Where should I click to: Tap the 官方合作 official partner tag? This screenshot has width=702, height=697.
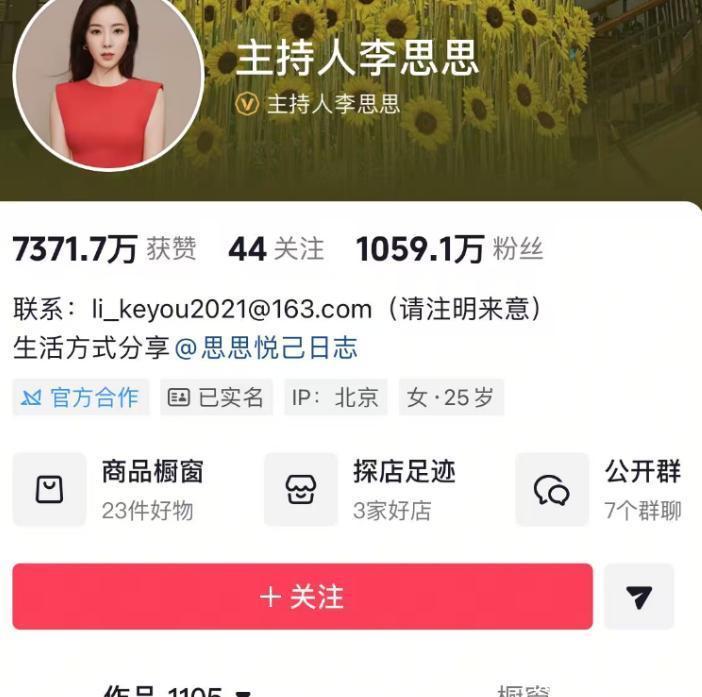(x=81, y=397)
